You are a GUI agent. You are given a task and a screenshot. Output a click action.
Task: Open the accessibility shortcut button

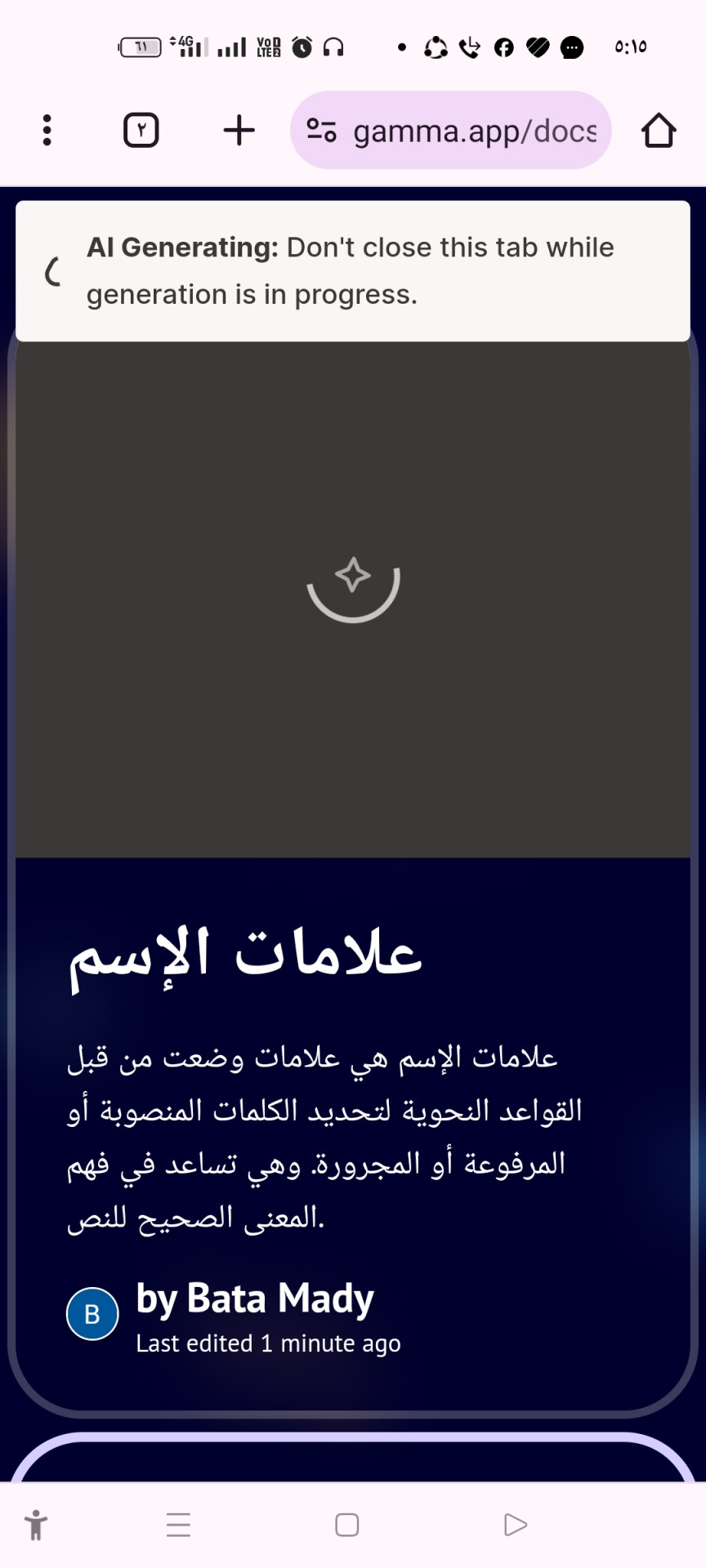click(x=36, y=1525)
